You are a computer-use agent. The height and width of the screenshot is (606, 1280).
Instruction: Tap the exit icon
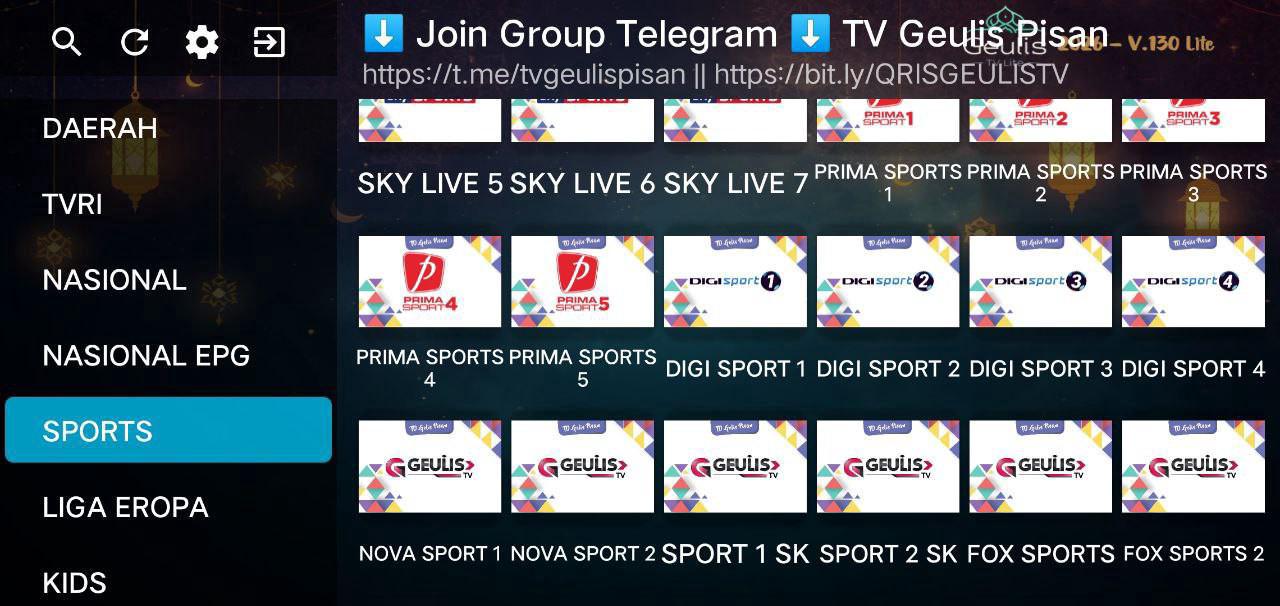pyautogui.click(x=269, y=42)
